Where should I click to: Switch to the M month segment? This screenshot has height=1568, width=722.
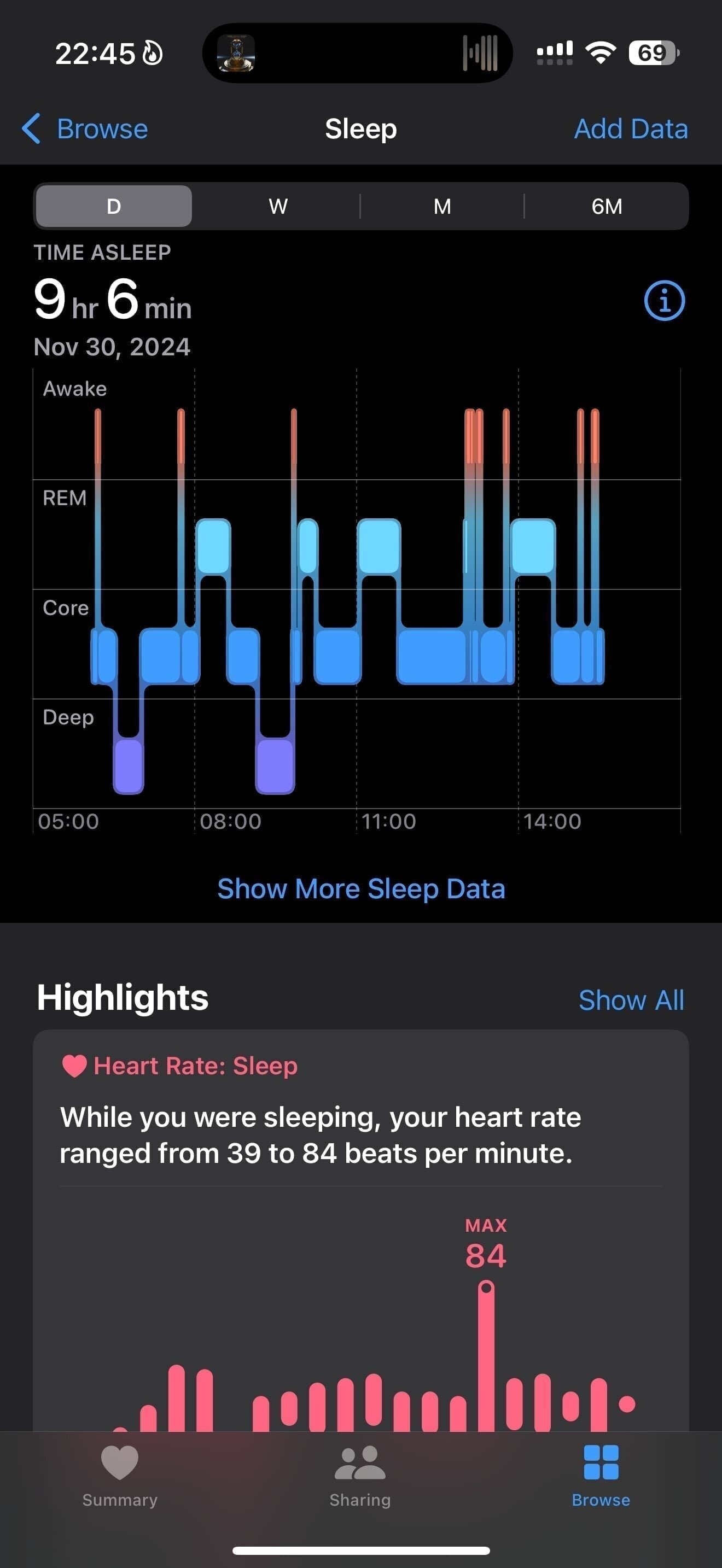pos(442,206)
